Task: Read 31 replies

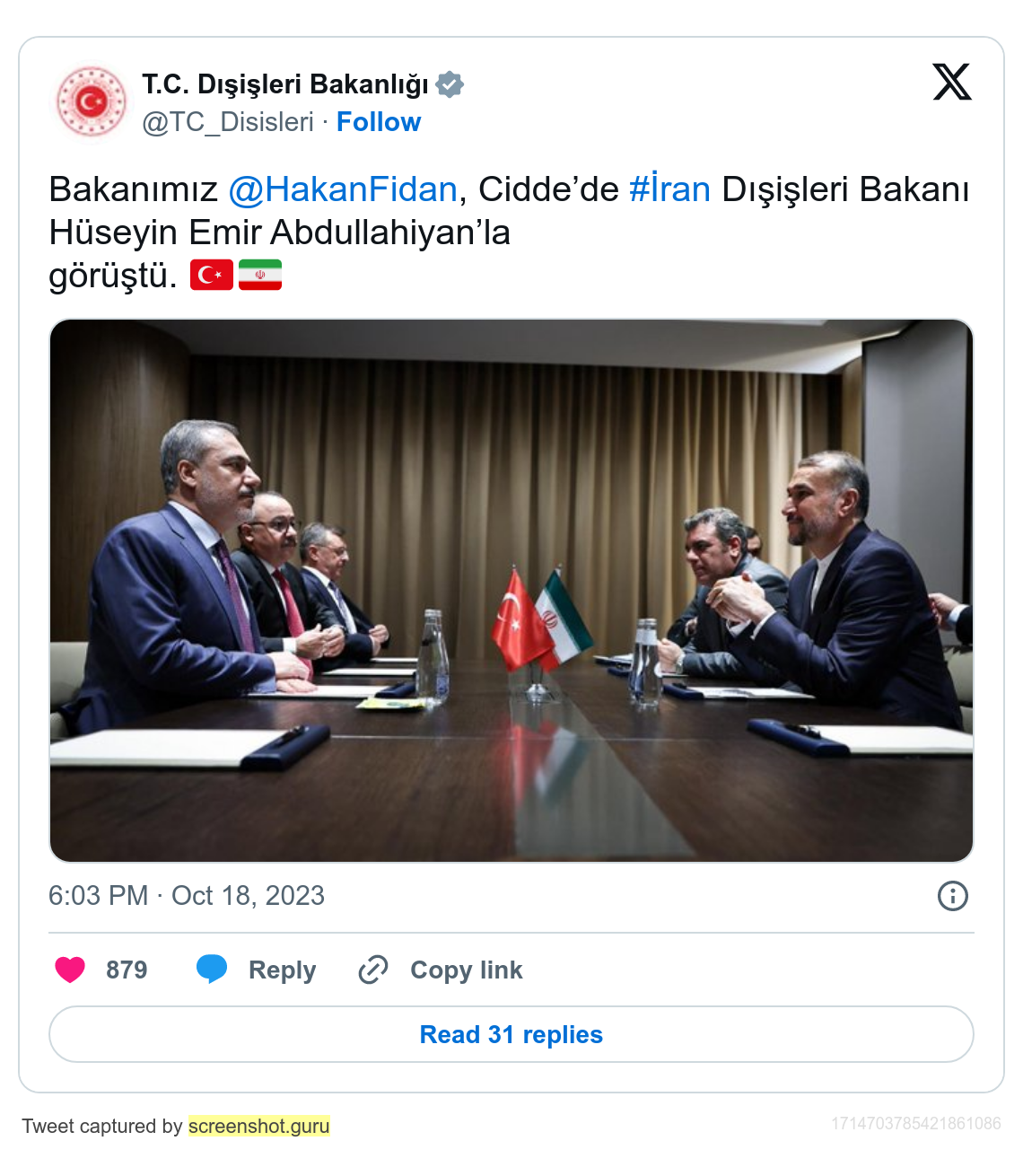Action: pos(511,1034)
